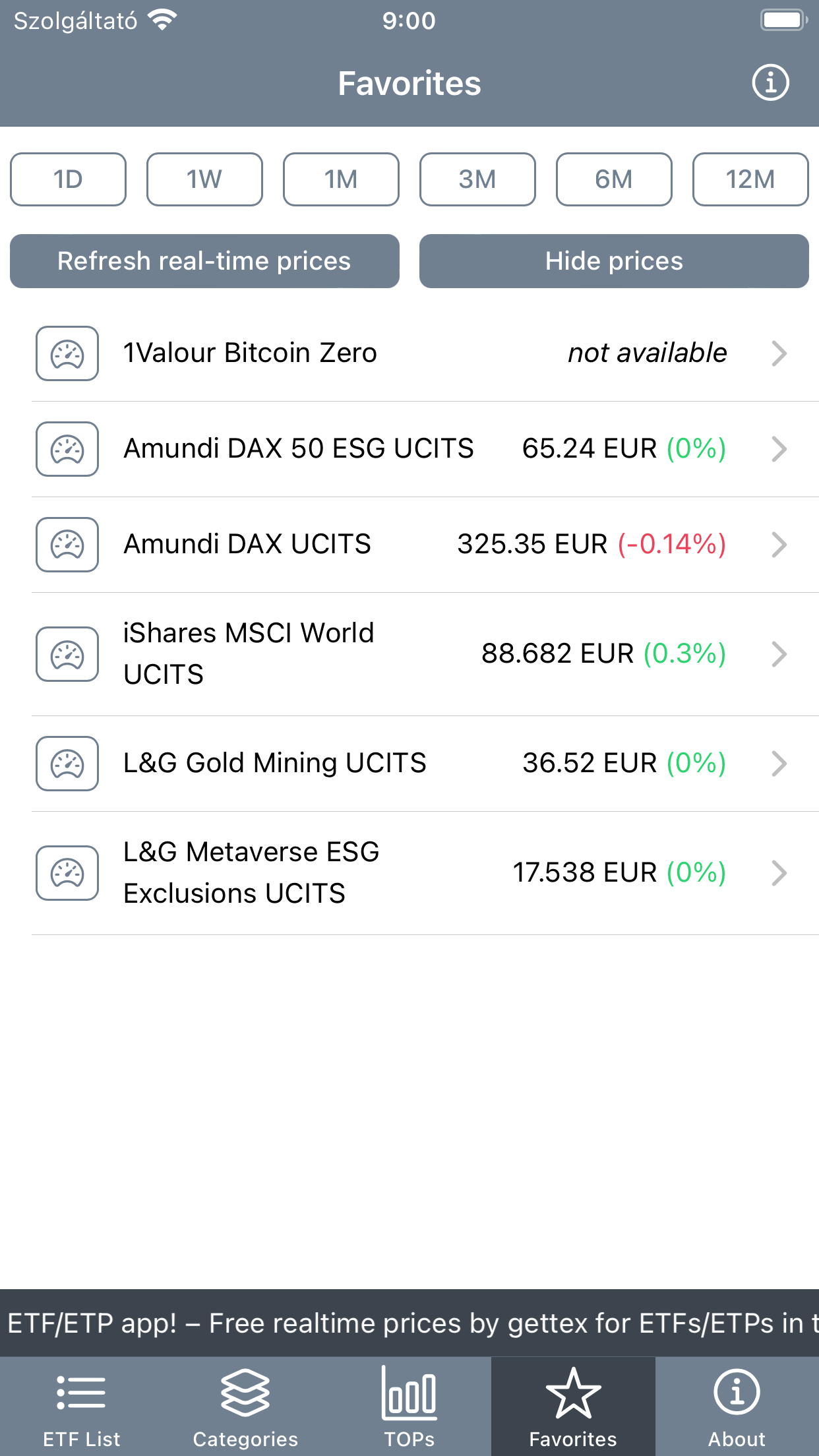Refresh real-time prices
819x1456 pixels.
[204, 261]
